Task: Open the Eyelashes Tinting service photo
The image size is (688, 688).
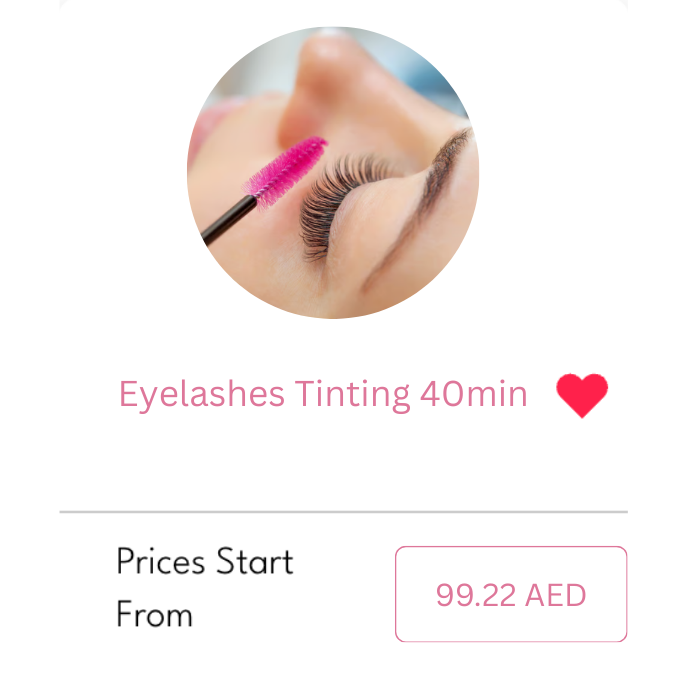Action: click(x=333, y=173)
